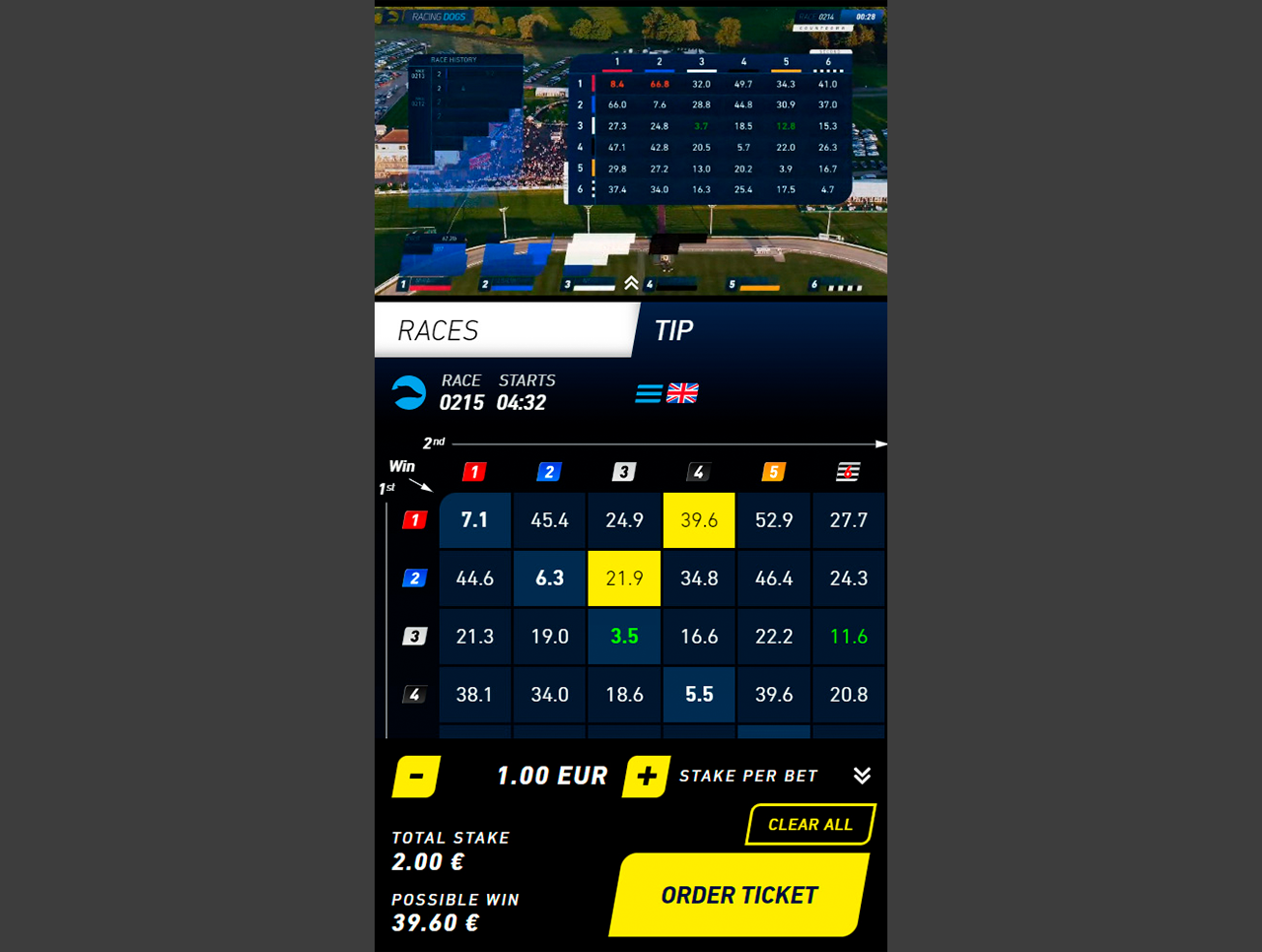Screen dimensions: 1262x952
Task: Select the 6.3 win odds
Action: pos(549,578)
